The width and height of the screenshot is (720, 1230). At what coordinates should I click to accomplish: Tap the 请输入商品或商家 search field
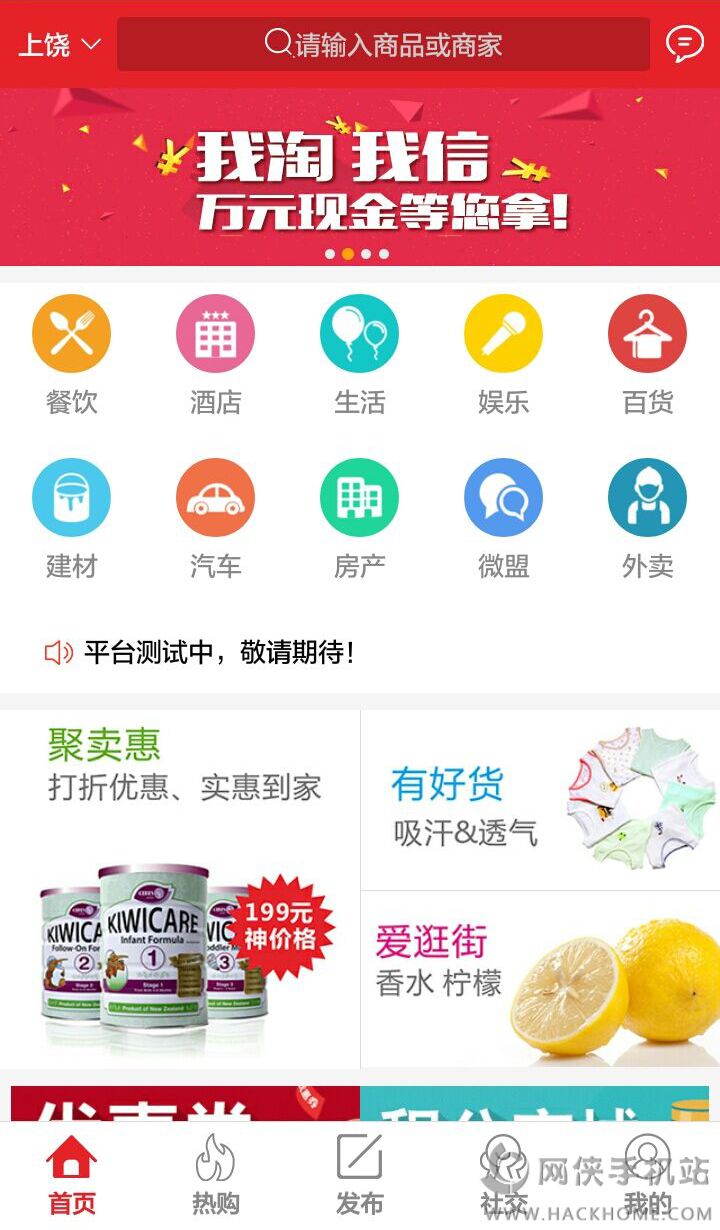(x=383, y=45)
